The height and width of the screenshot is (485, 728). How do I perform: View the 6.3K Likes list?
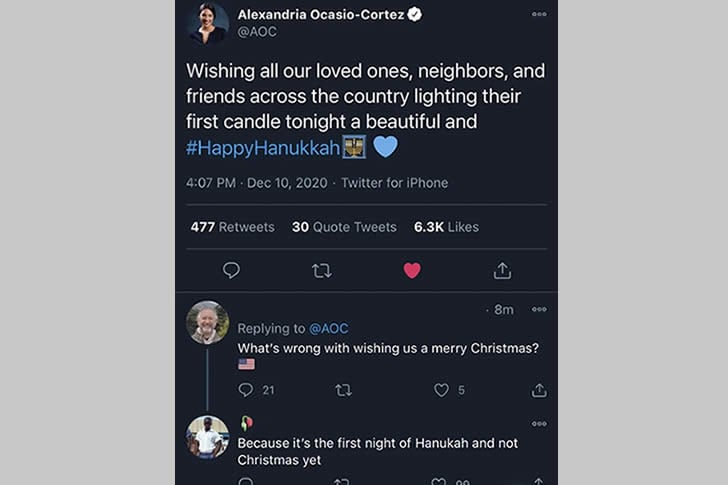(x=446, y=227)
